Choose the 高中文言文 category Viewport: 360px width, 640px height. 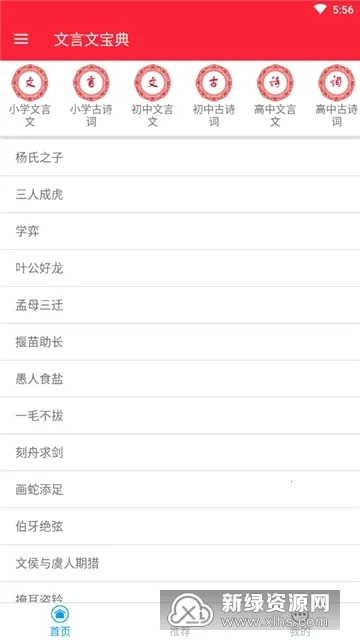[275, 96]
